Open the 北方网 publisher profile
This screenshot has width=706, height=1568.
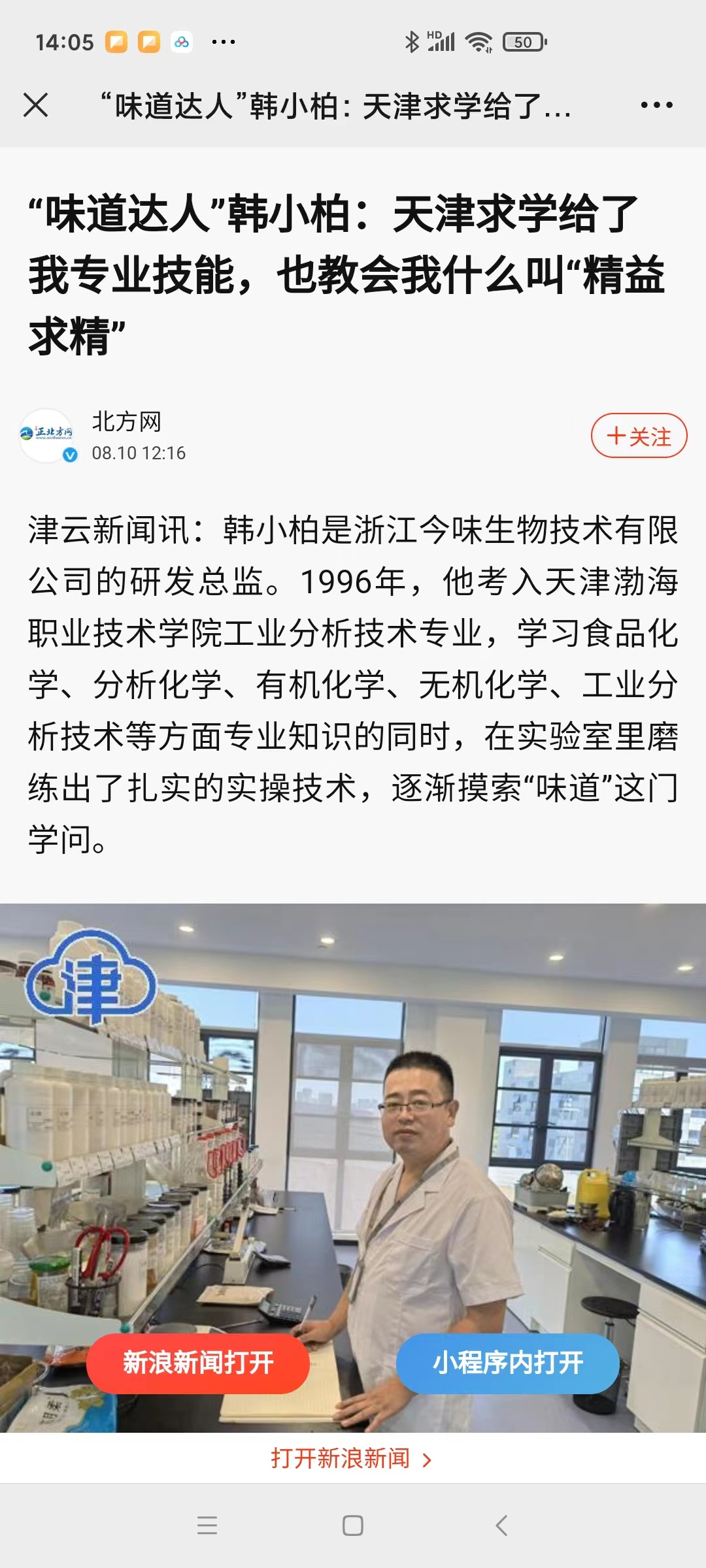tap(126, 422)
